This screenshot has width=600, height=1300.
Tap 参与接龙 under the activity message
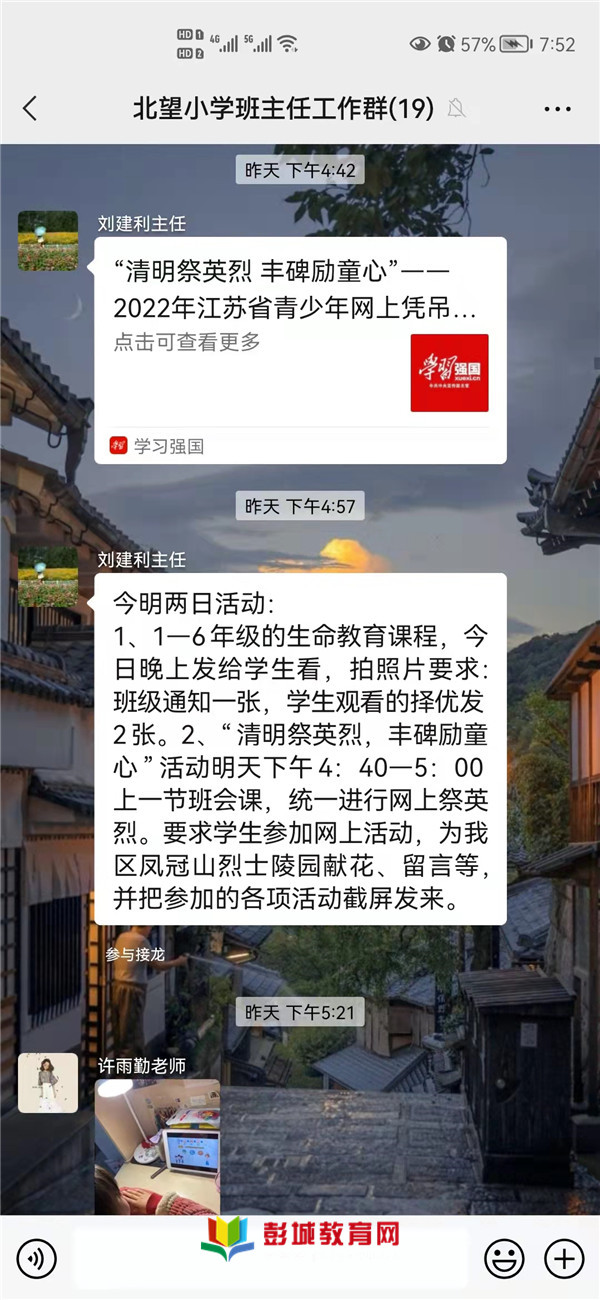[x=133, y=955]
